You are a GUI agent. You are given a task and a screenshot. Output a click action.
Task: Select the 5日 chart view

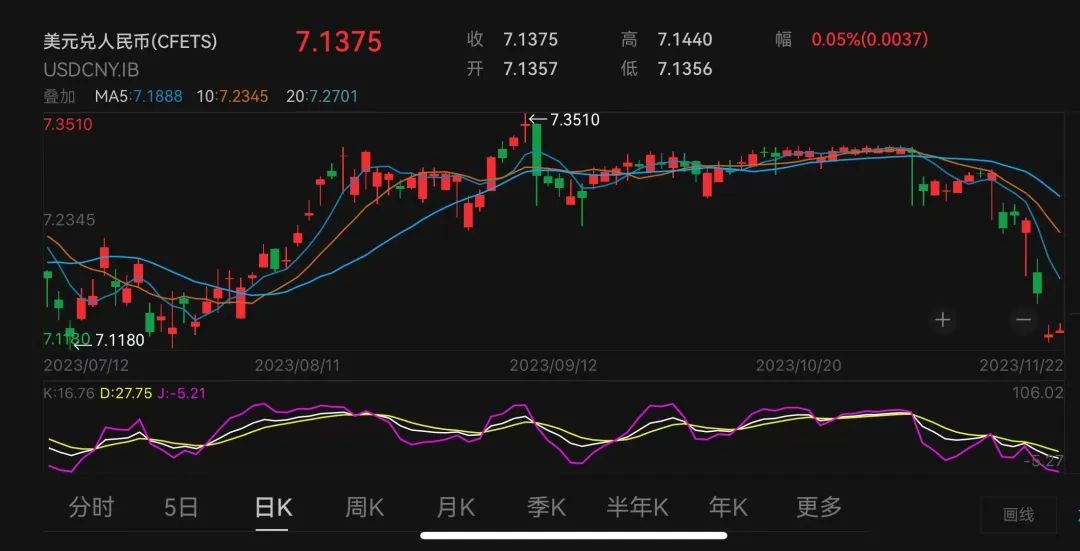181,507
